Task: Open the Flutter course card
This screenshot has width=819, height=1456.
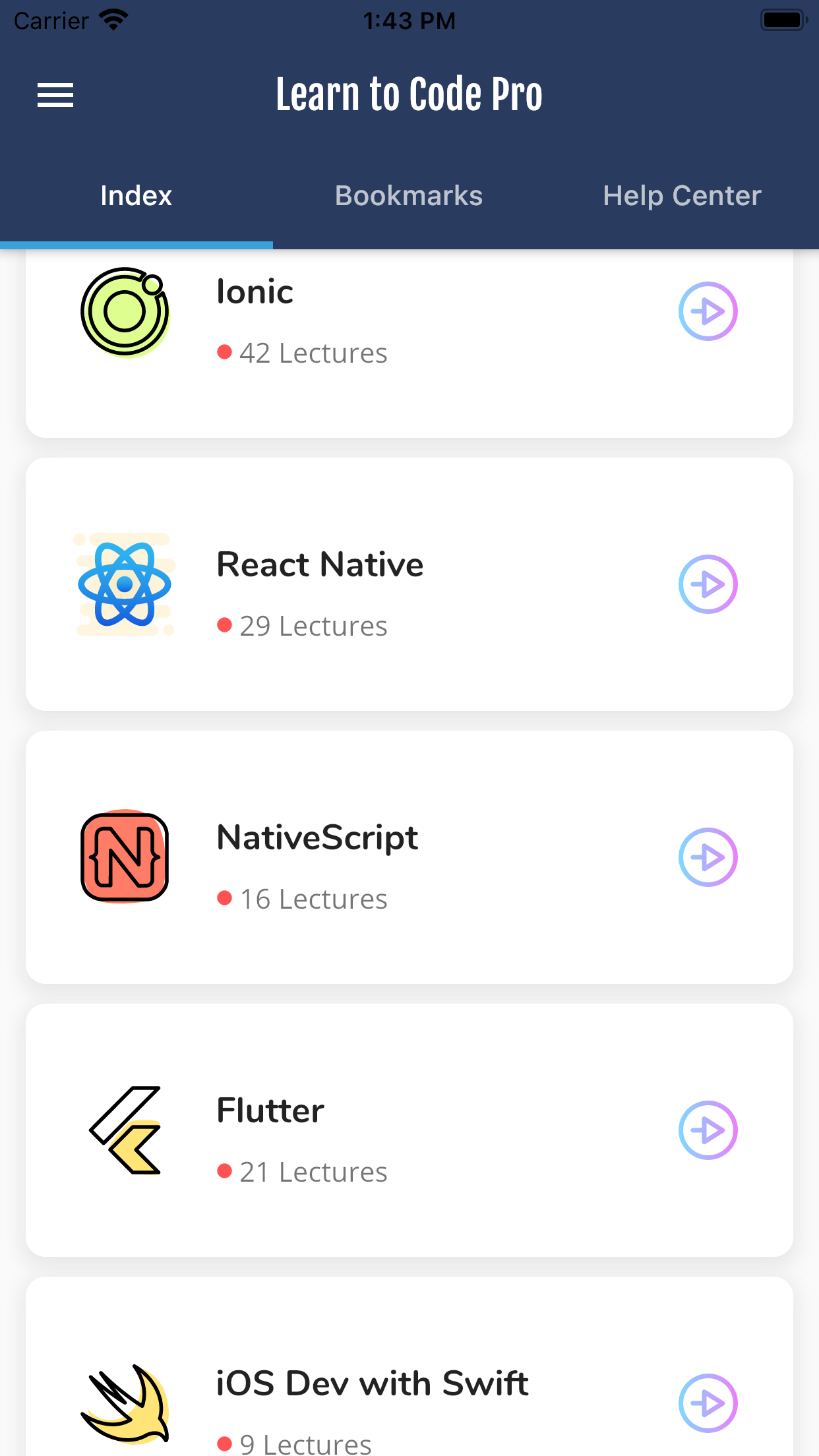Action: pos(409,1130)
